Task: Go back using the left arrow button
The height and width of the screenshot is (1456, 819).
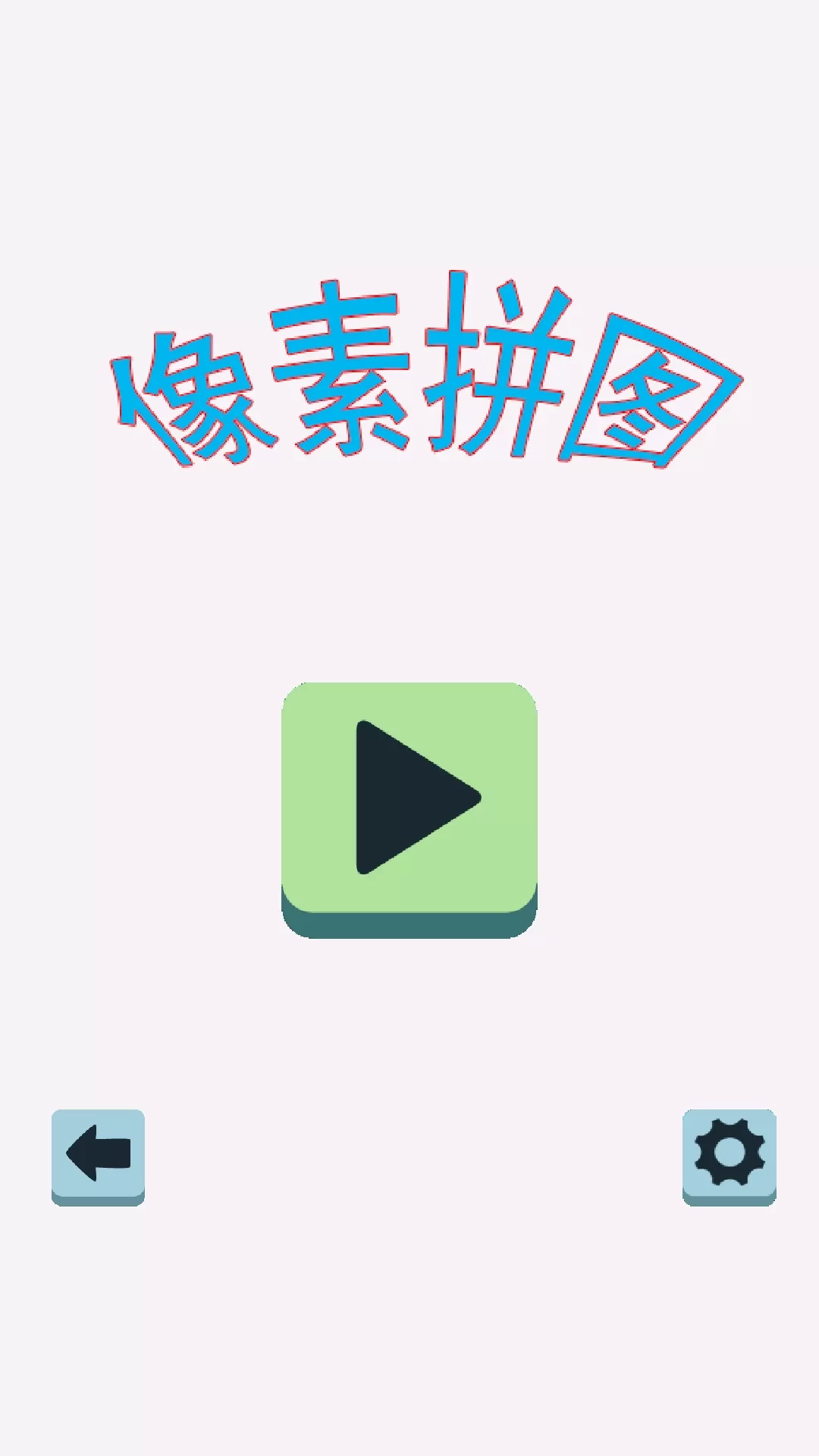Action: pos(98,1154)
